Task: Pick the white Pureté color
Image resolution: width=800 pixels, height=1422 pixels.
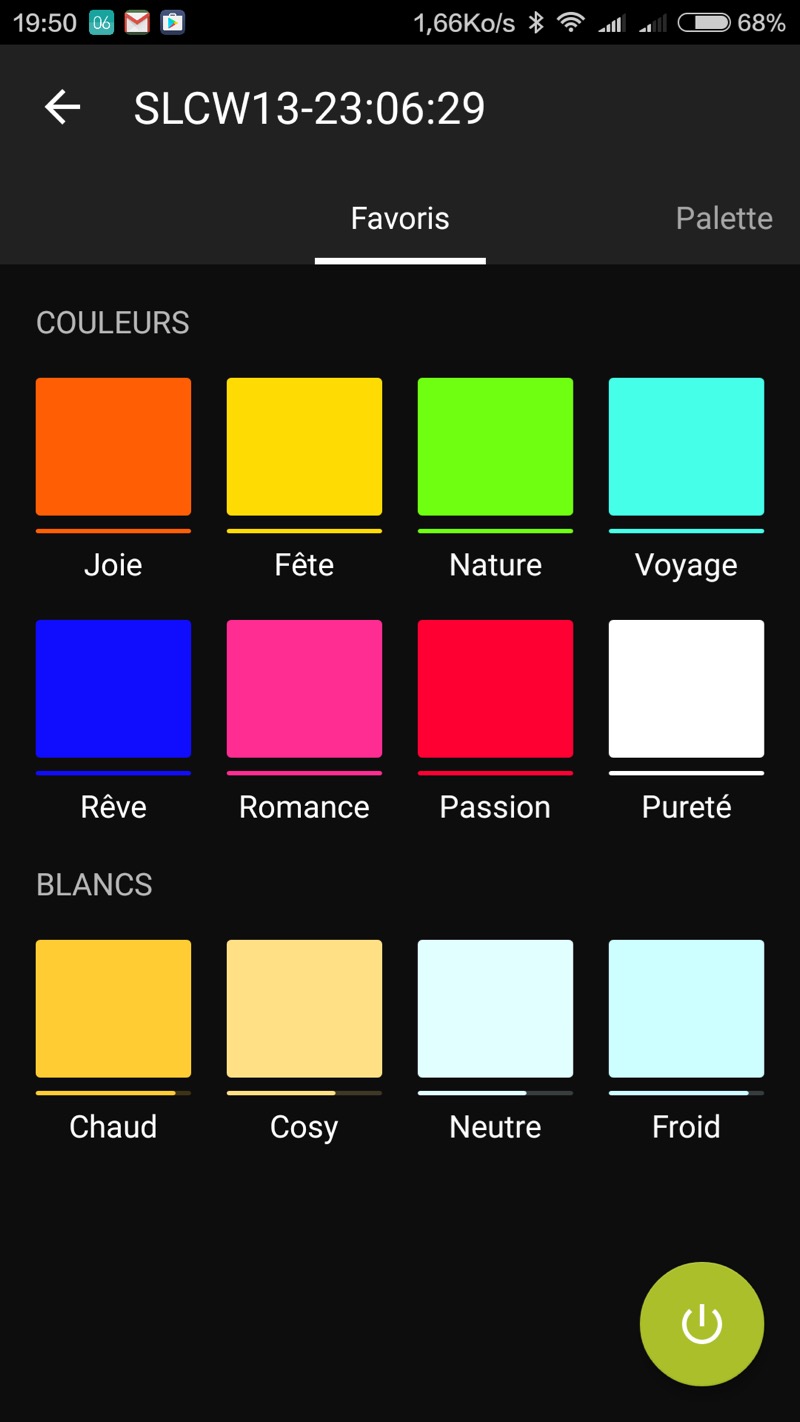Action: 686,689
